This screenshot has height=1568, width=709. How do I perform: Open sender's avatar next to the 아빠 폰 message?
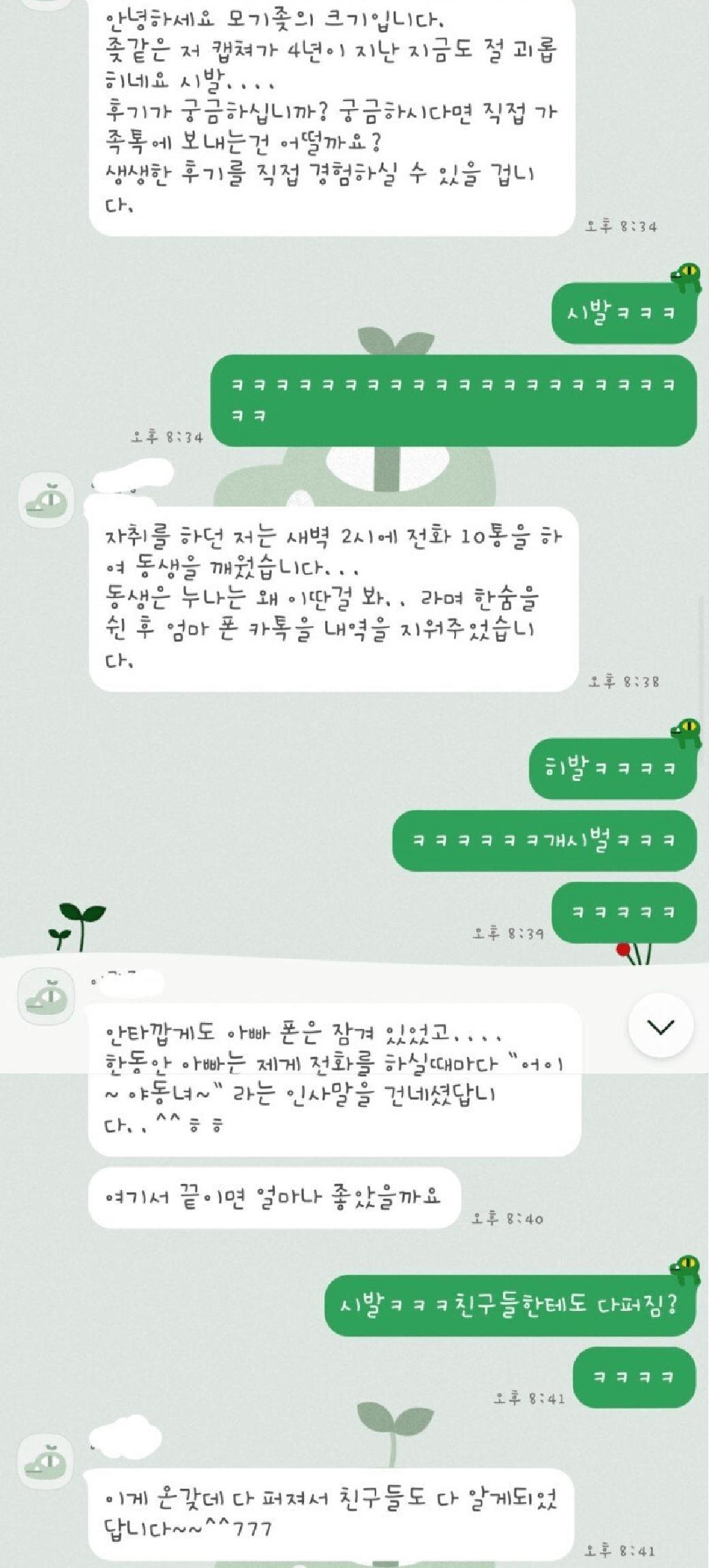pos(46,996)
